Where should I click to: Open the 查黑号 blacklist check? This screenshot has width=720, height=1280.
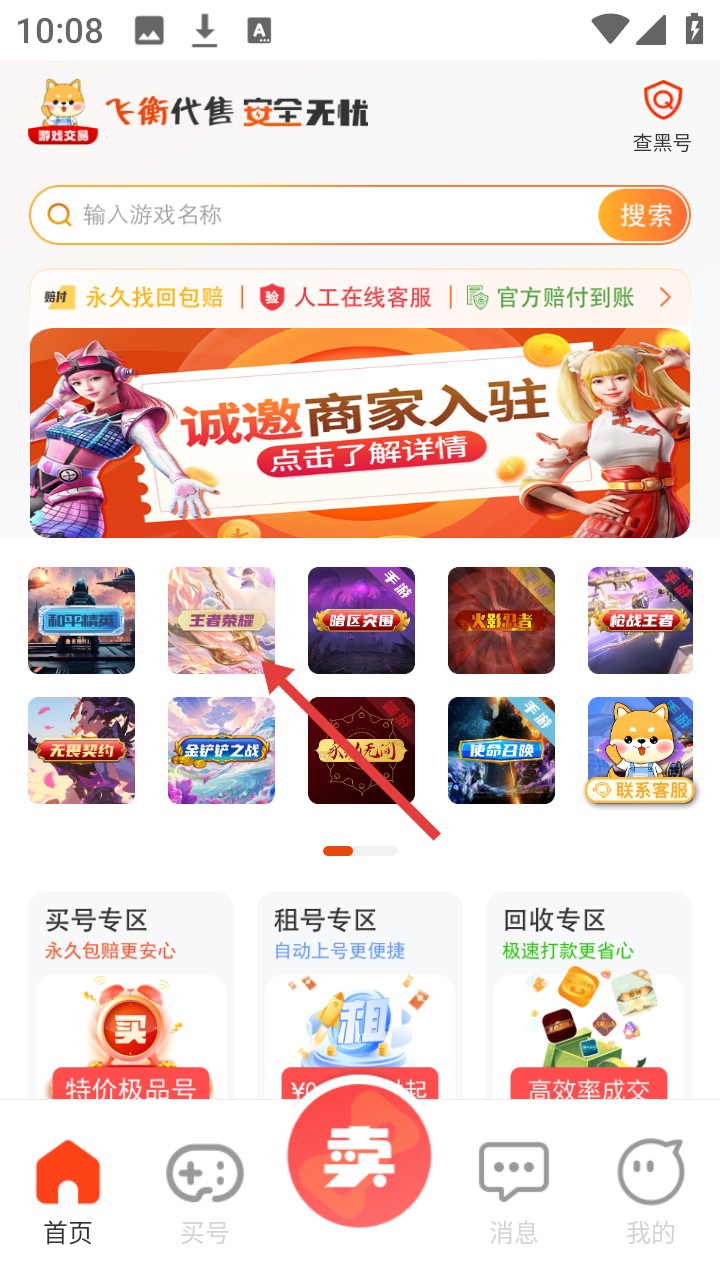click(x=662, y=117)
